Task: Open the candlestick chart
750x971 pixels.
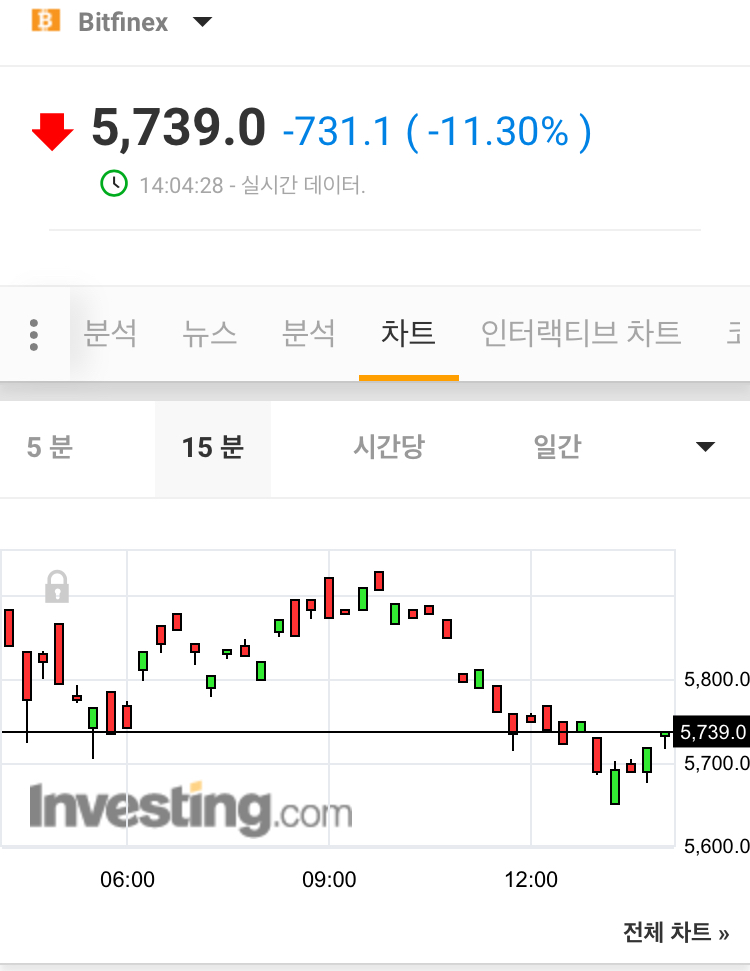Action: coord(338,700)
